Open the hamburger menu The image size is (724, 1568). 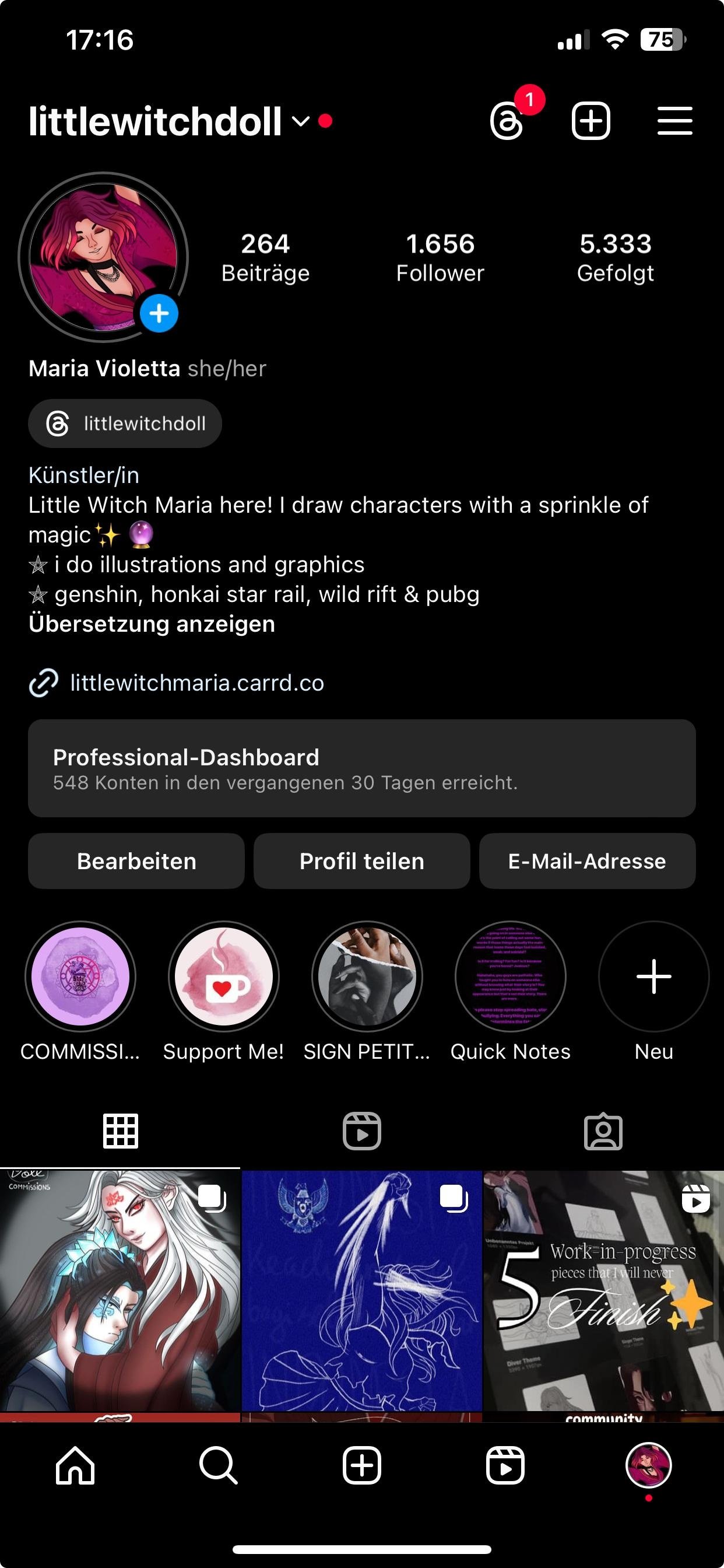pos(674,121)
